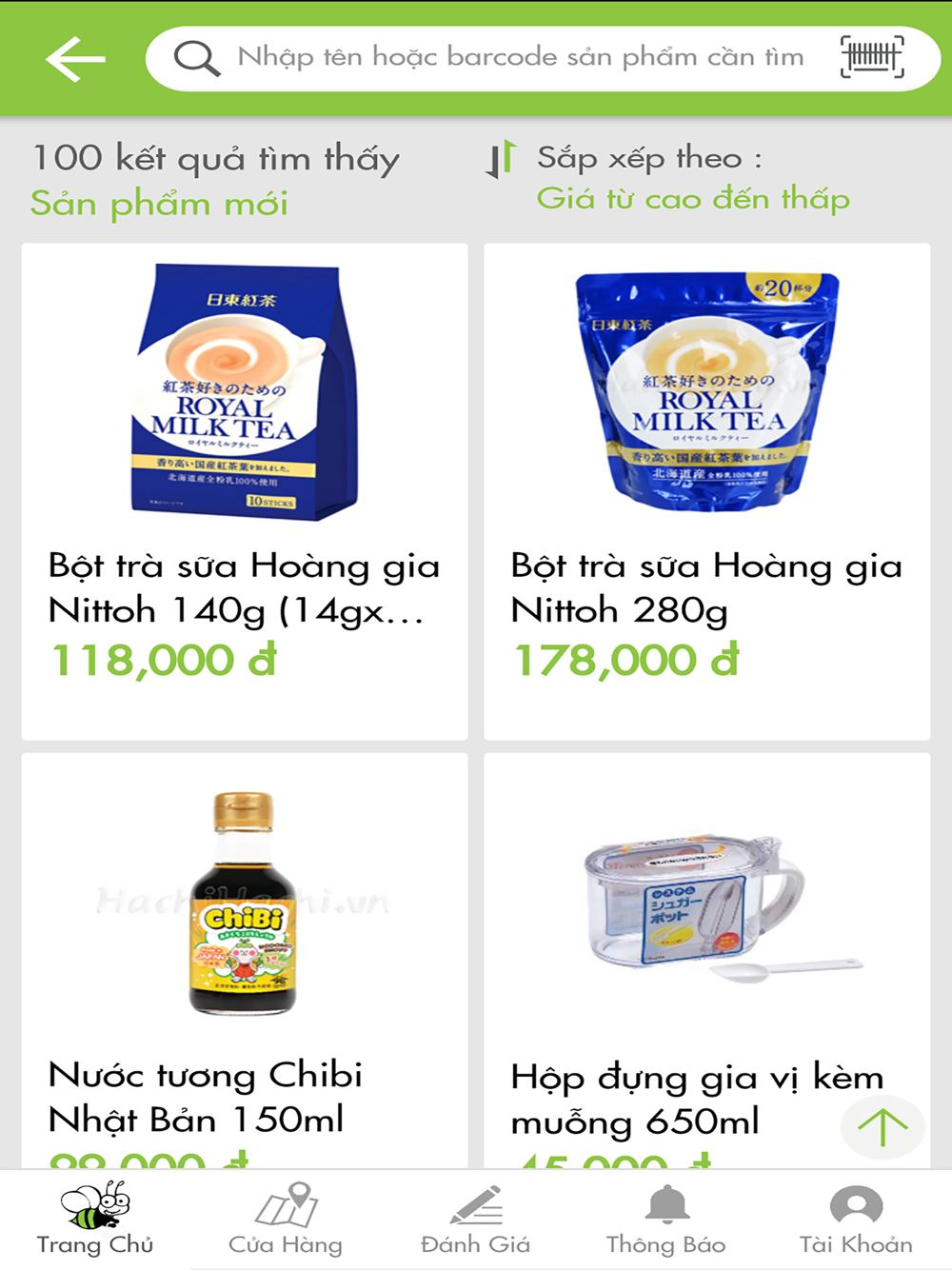Switch to the Cửa Hàng tab
The image size is (952, 1270).
286,1220
